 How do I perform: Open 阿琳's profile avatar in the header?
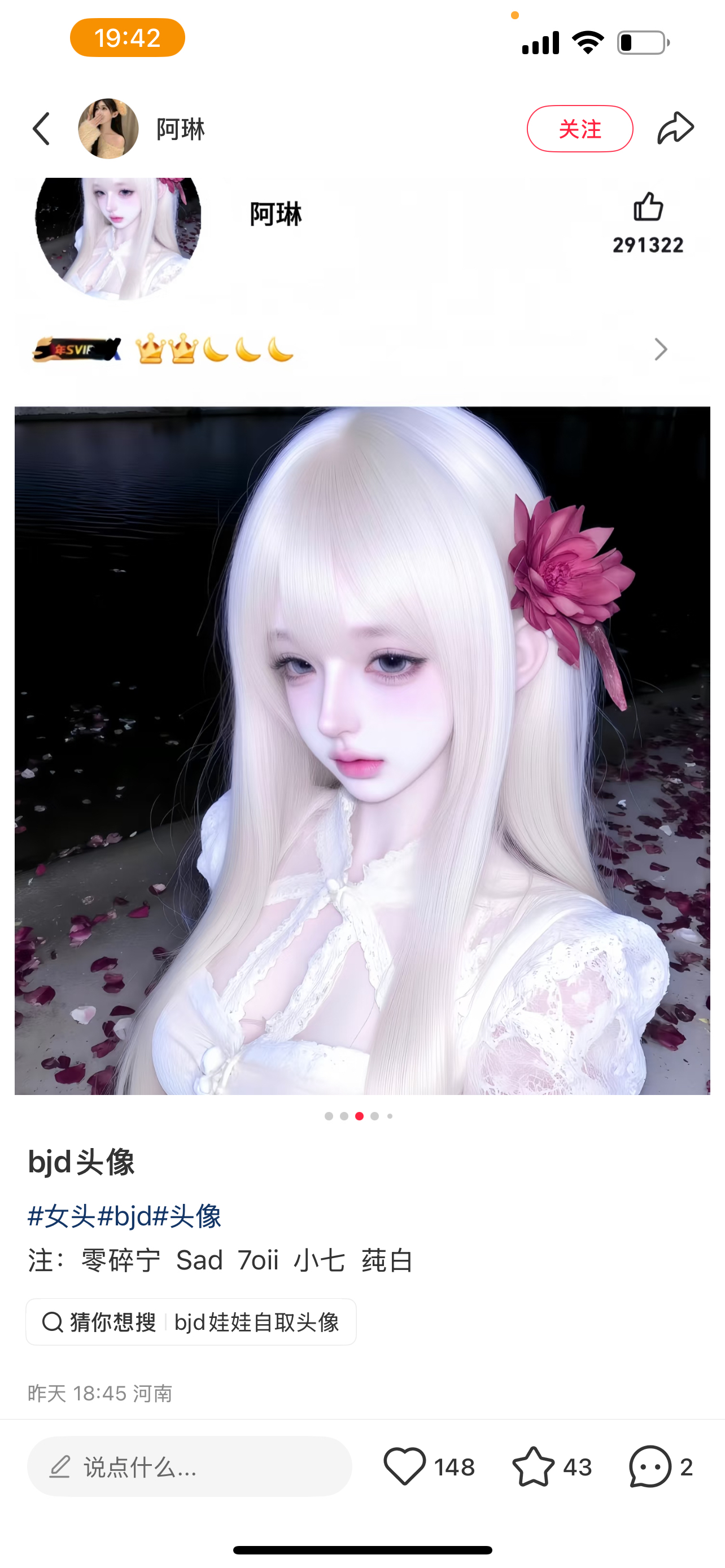(x=108, y=129)
